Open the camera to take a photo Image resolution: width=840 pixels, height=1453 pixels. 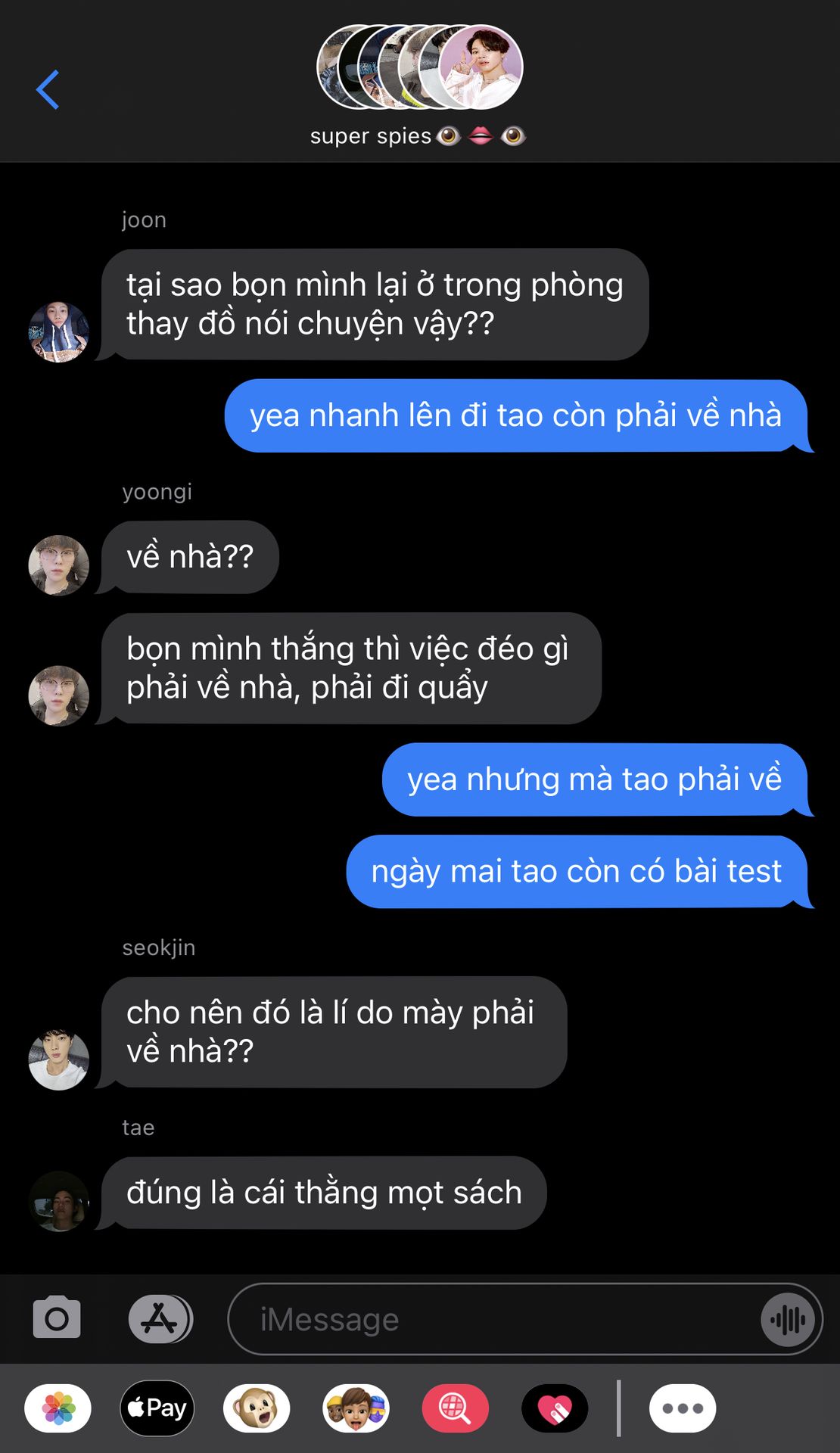click(x=57, y=1318)
